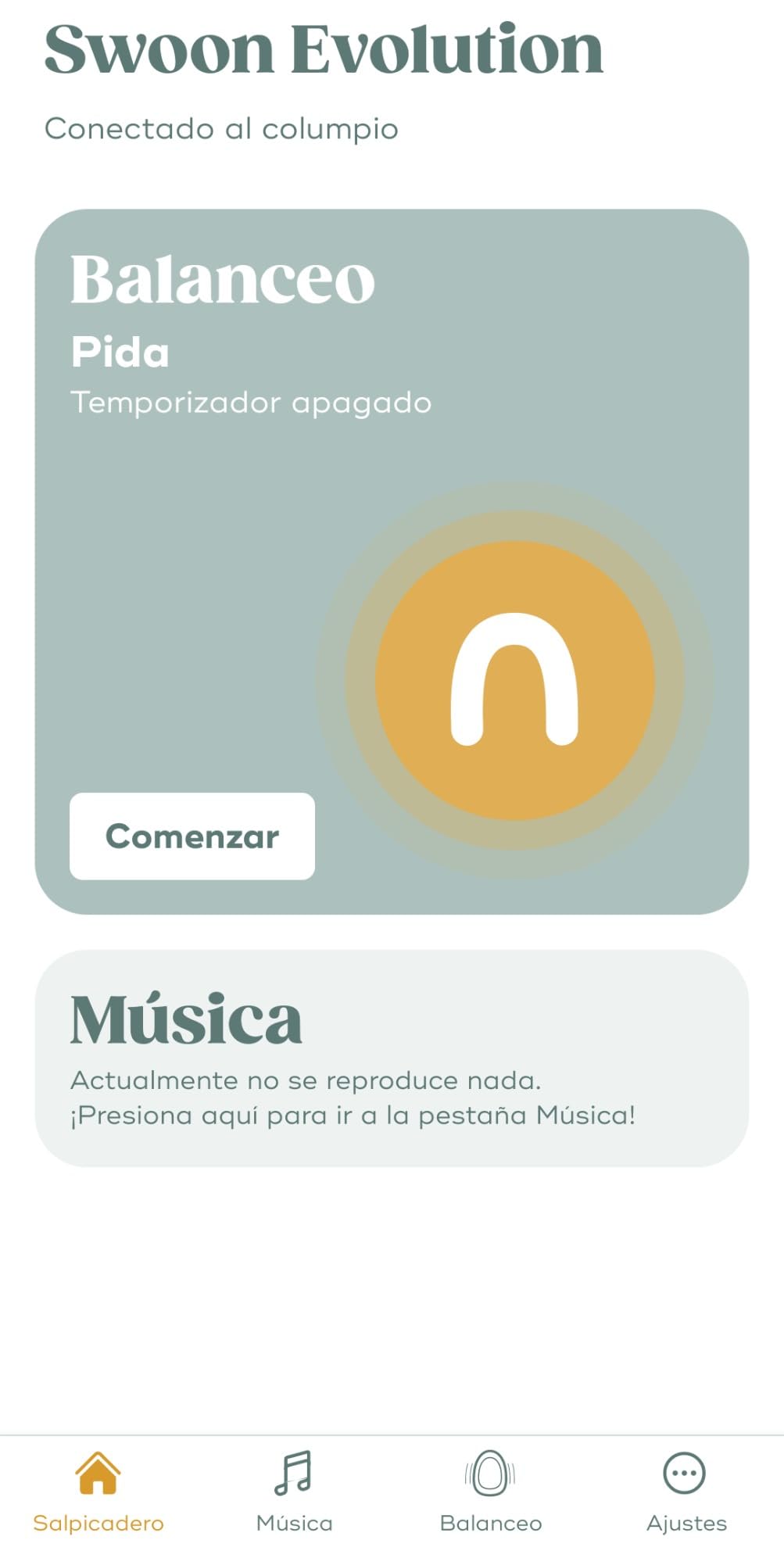Tap the Comenzar button
Screen dimensions: 784x1558
pyautogui.click(x=192, y=836)
